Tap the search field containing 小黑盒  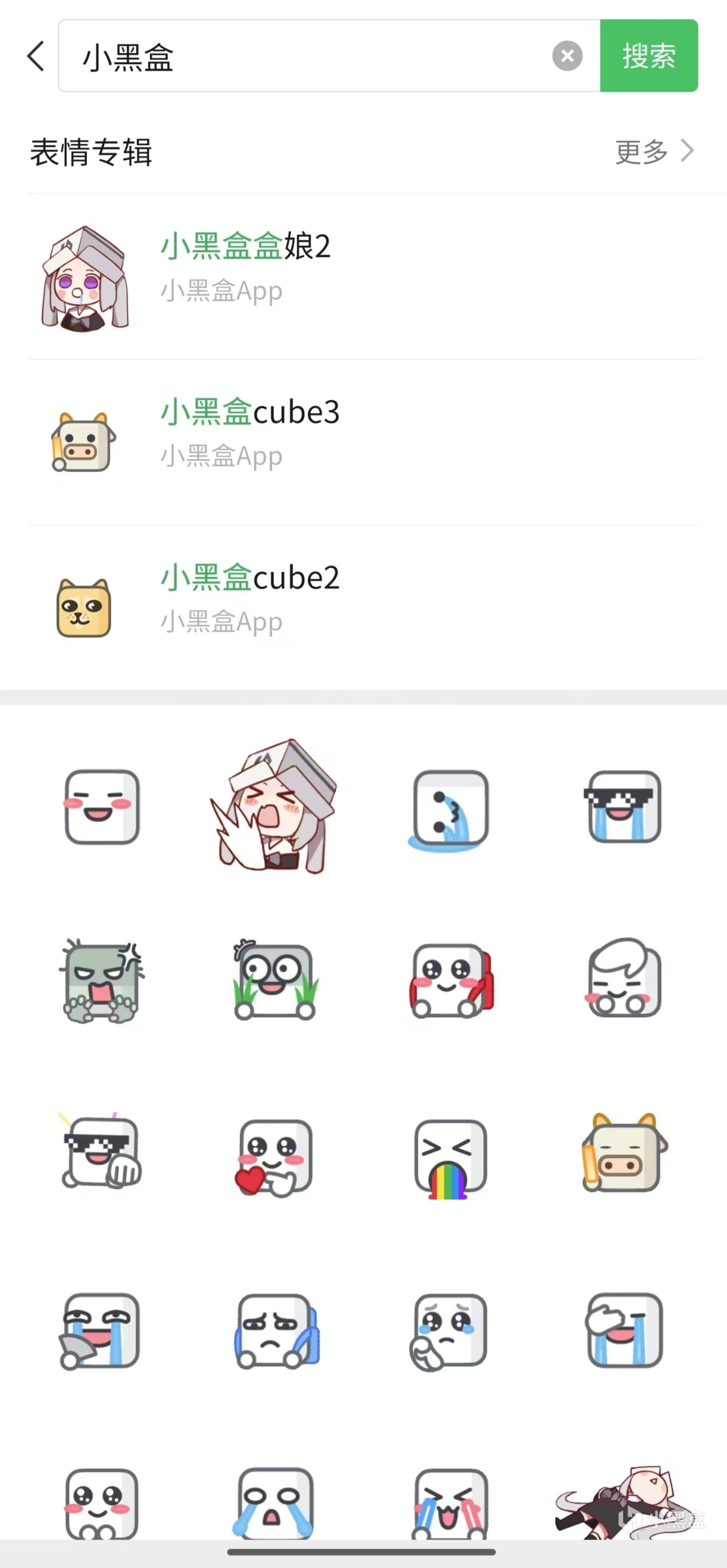pyautogui.click(x=304, y=57)
